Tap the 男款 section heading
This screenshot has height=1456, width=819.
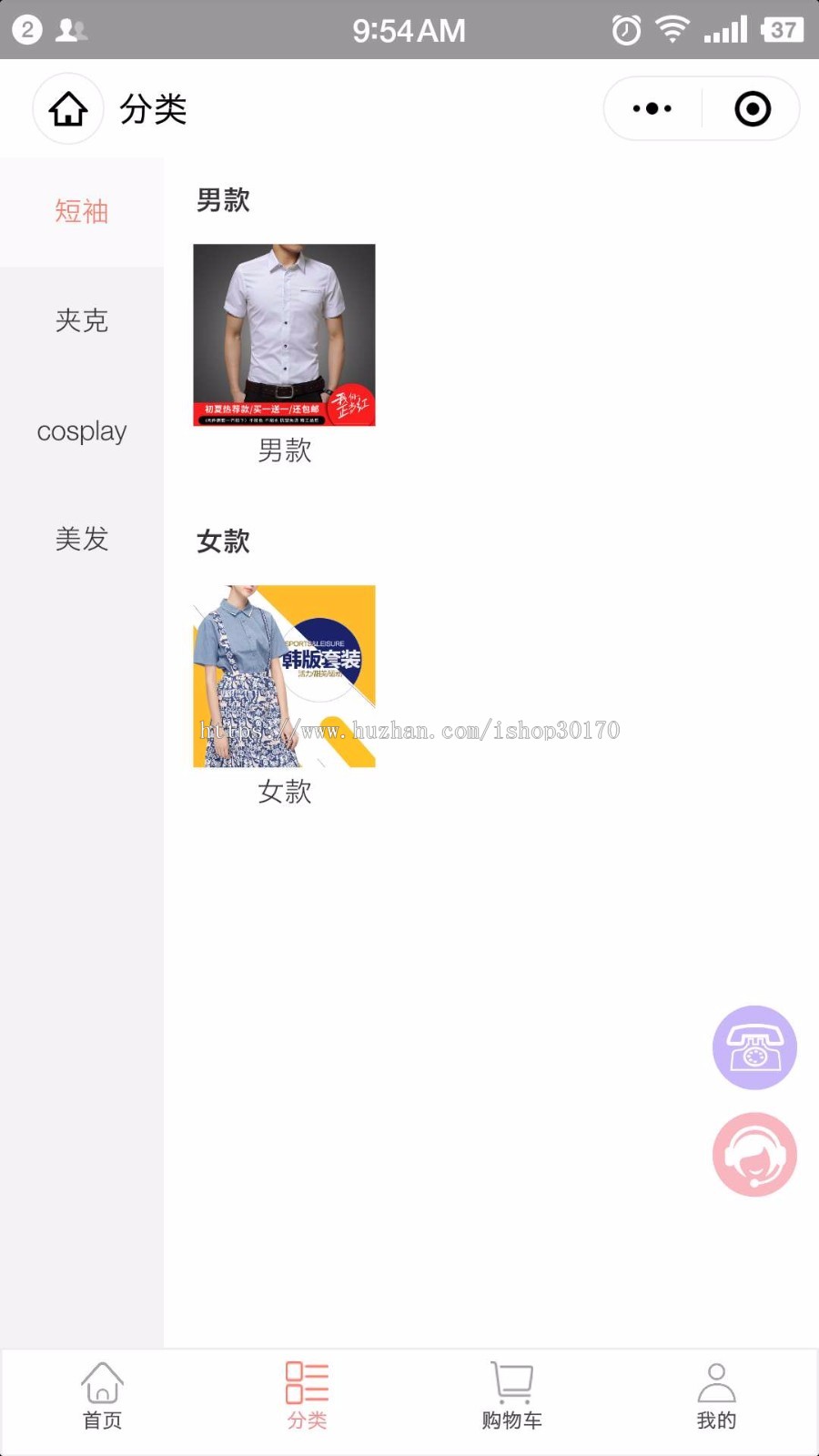tap(223, 200)
